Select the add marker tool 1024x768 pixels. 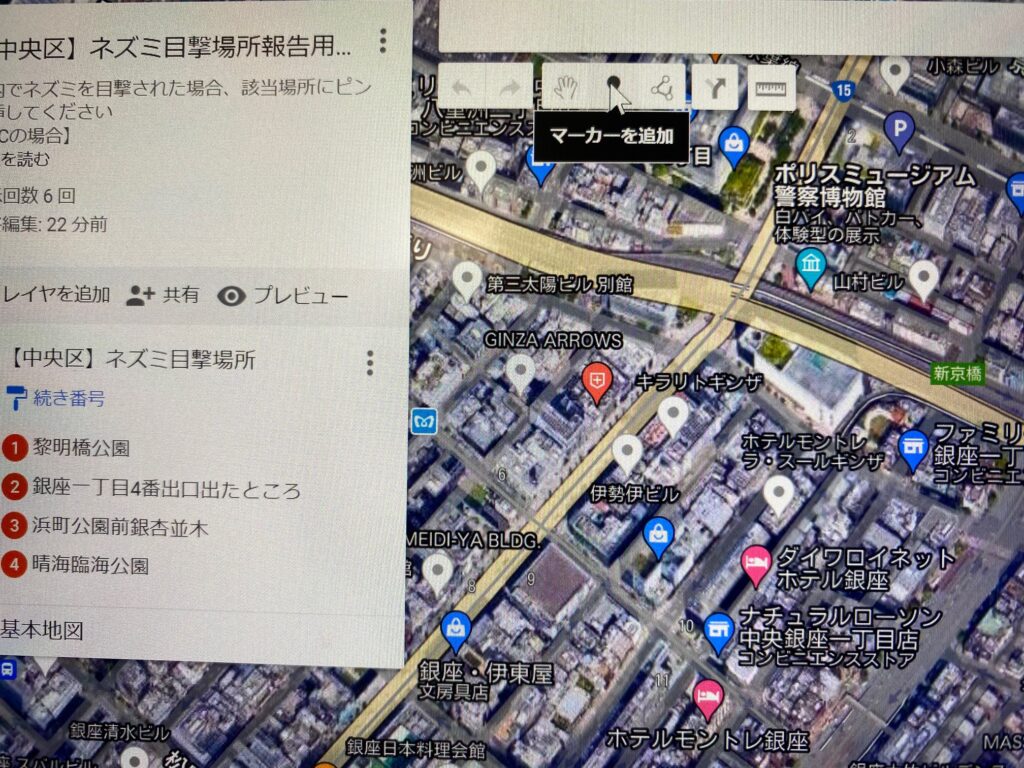point(613,88)
